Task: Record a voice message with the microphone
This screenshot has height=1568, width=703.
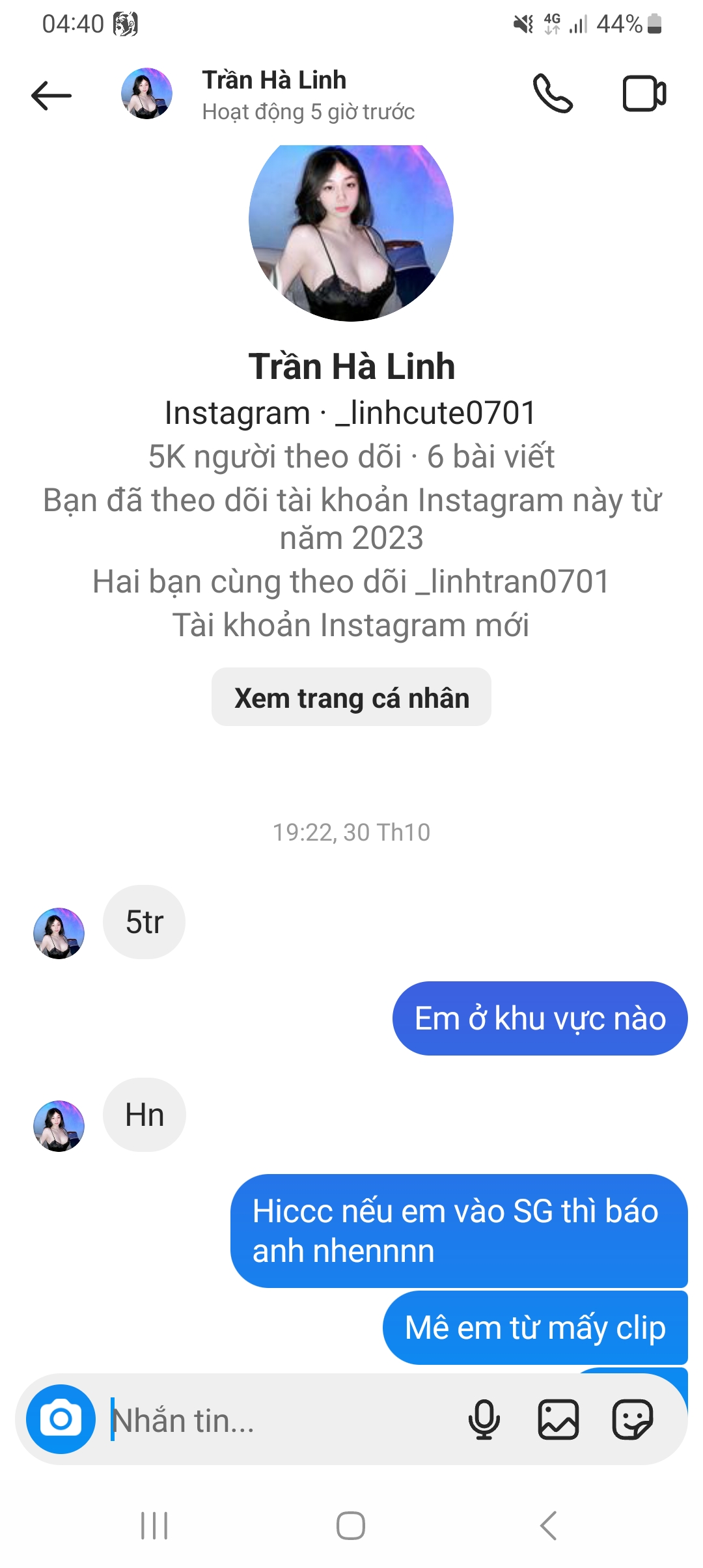Action: pyautogui.click(x=484, y=1420)
